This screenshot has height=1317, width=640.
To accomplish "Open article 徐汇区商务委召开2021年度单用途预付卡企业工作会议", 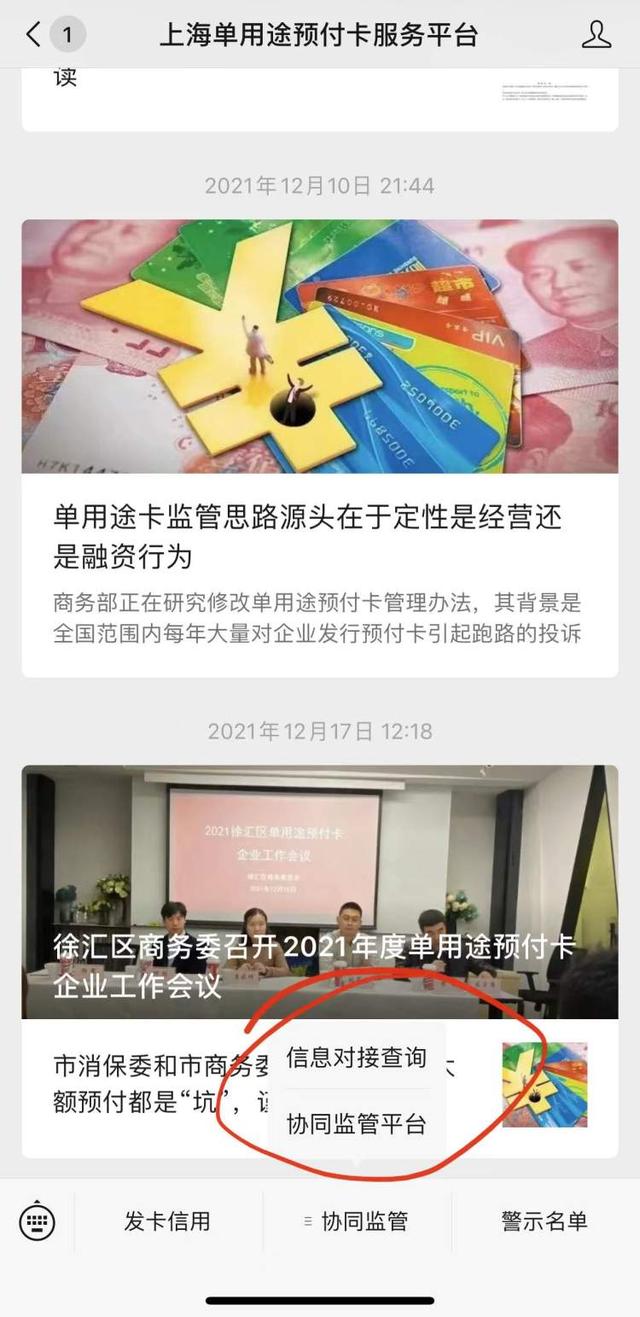I will (320, 892).
